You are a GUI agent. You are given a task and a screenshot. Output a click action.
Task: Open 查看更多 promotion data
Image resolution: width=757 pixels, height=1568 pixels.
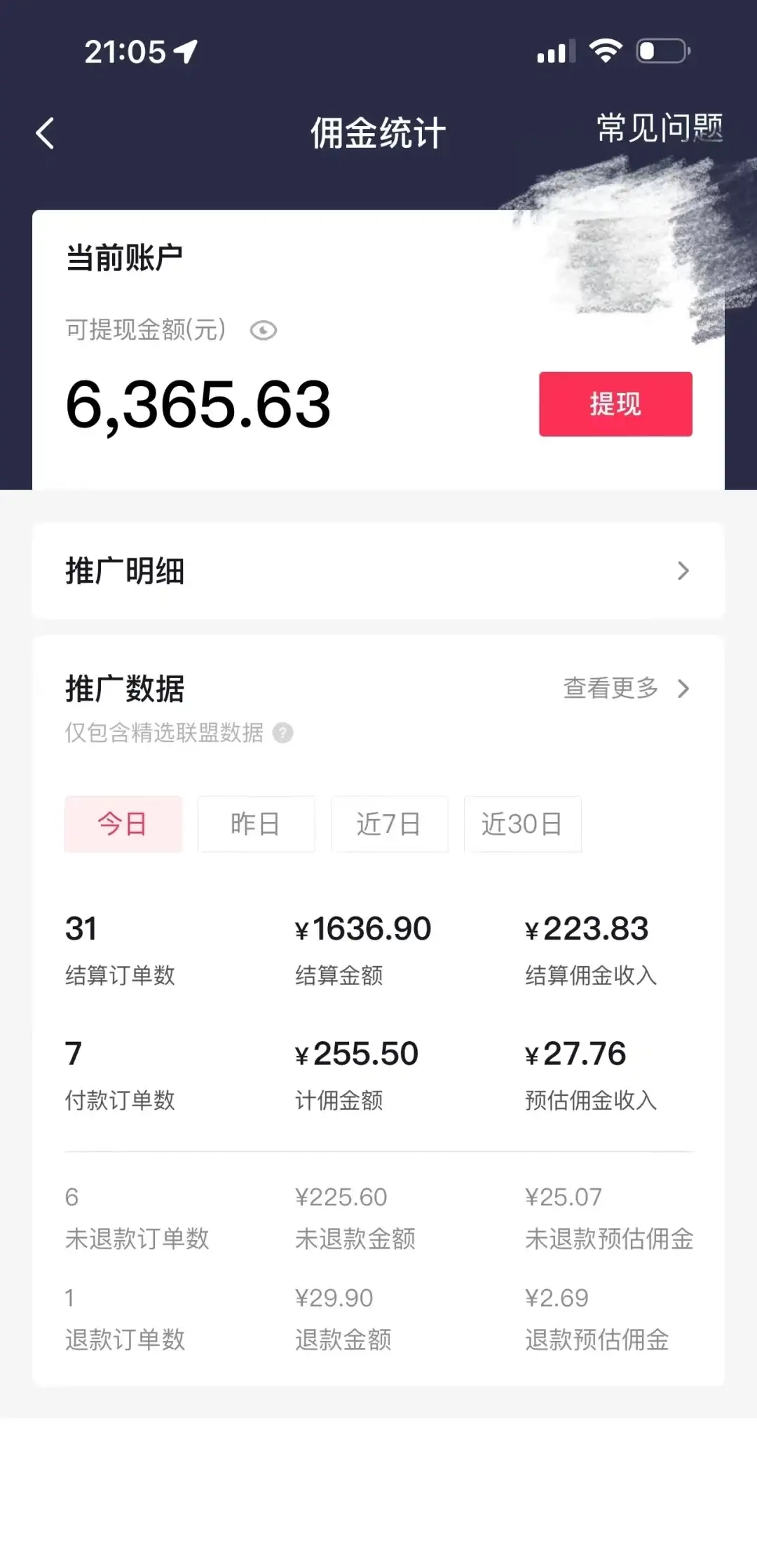click(x=608, y=689)
